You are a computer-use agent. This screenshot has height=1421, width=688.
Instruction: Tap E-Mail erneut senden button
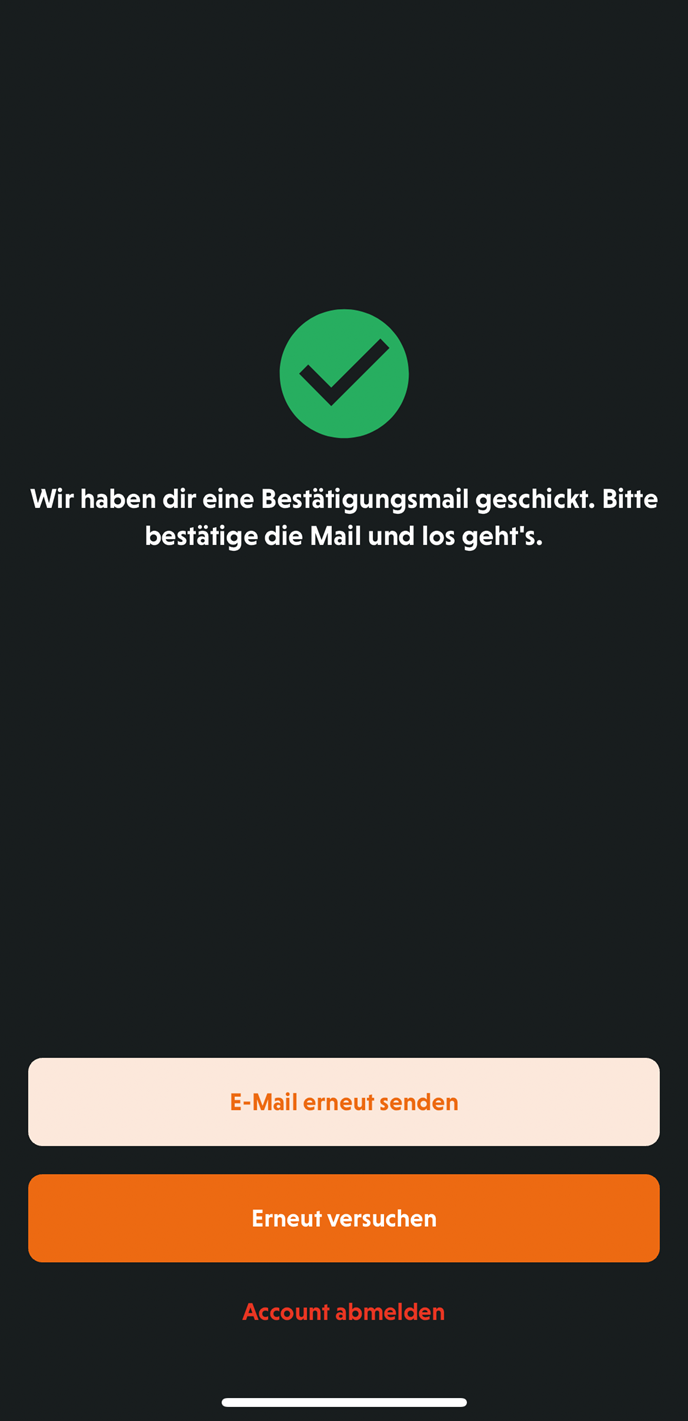pyautogui.click(x=344, y=1102)
